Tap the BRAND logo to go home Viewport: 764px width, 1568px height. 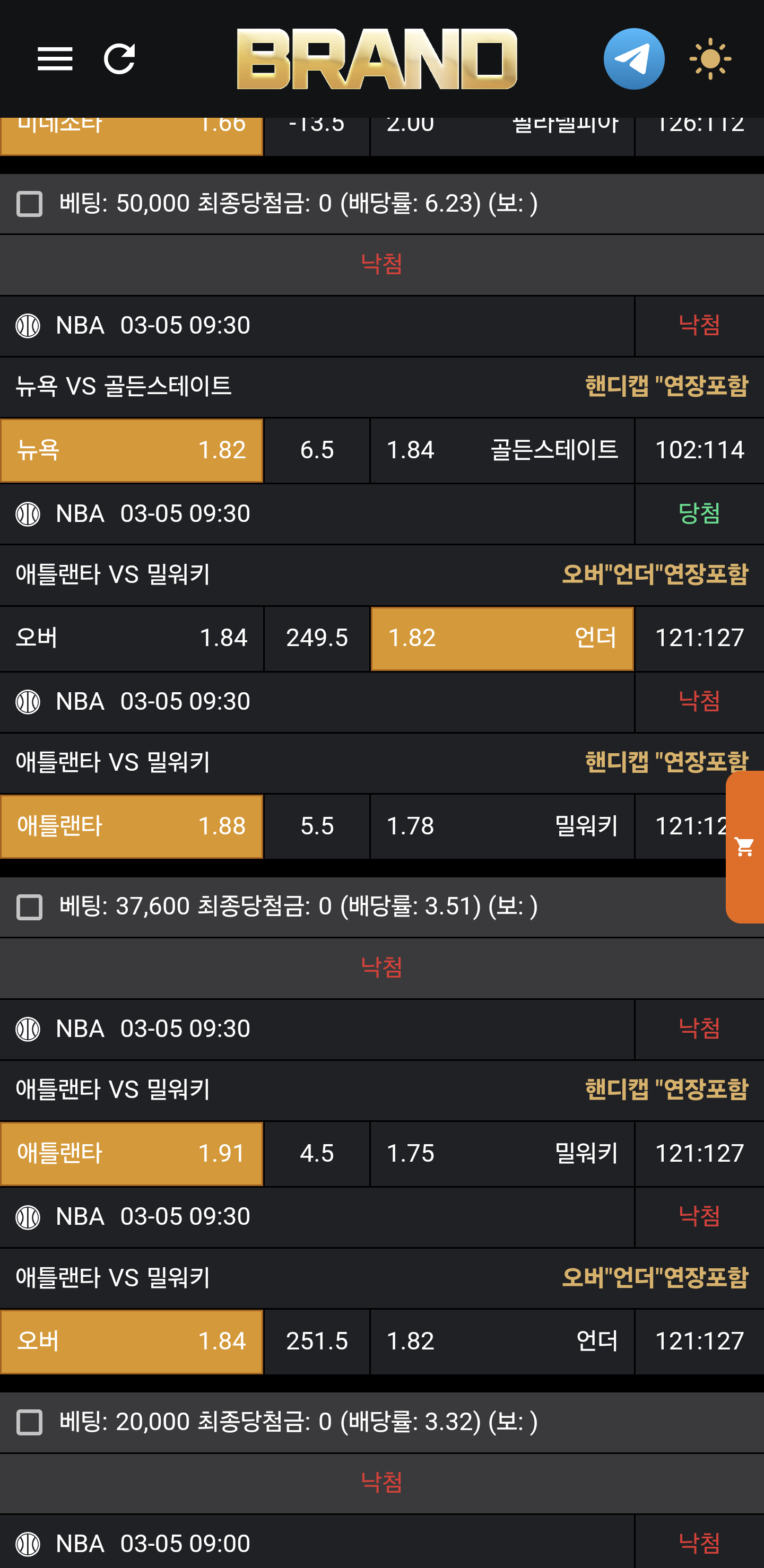pyautogui.click(x=377, y=59)
